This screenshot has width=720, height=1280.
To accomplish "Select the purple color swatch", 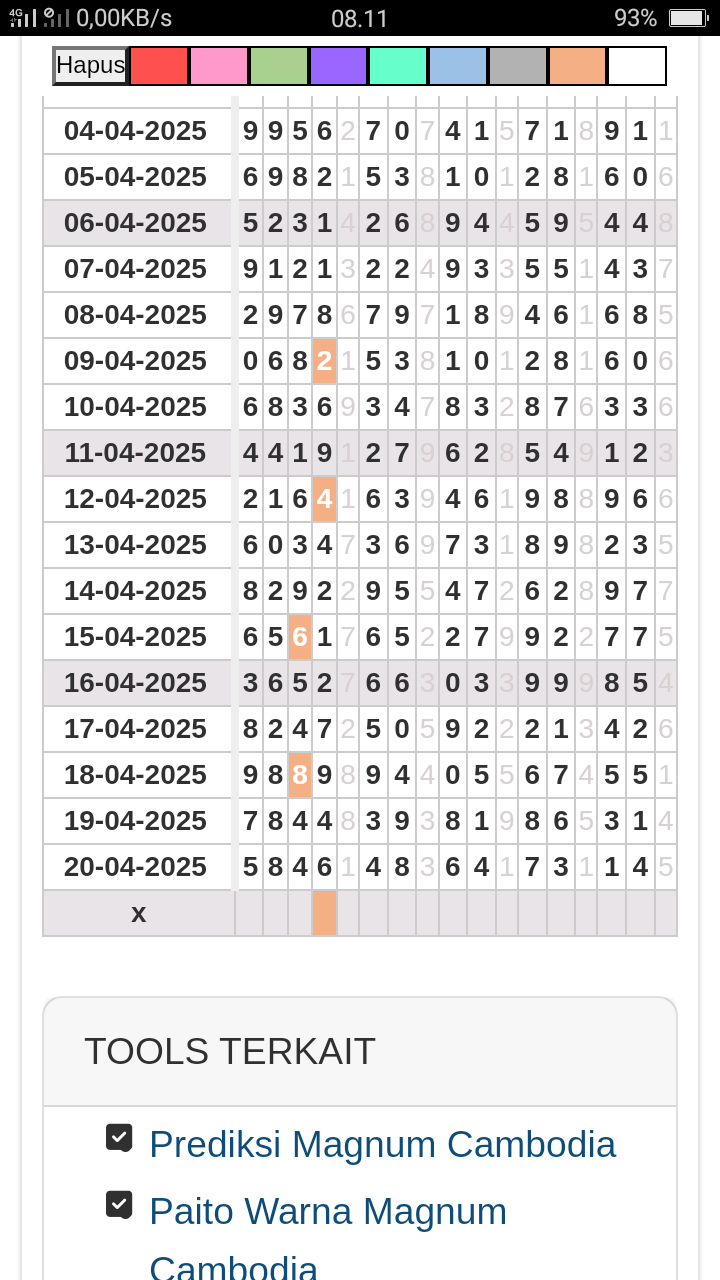I will [x=338, y=66].
